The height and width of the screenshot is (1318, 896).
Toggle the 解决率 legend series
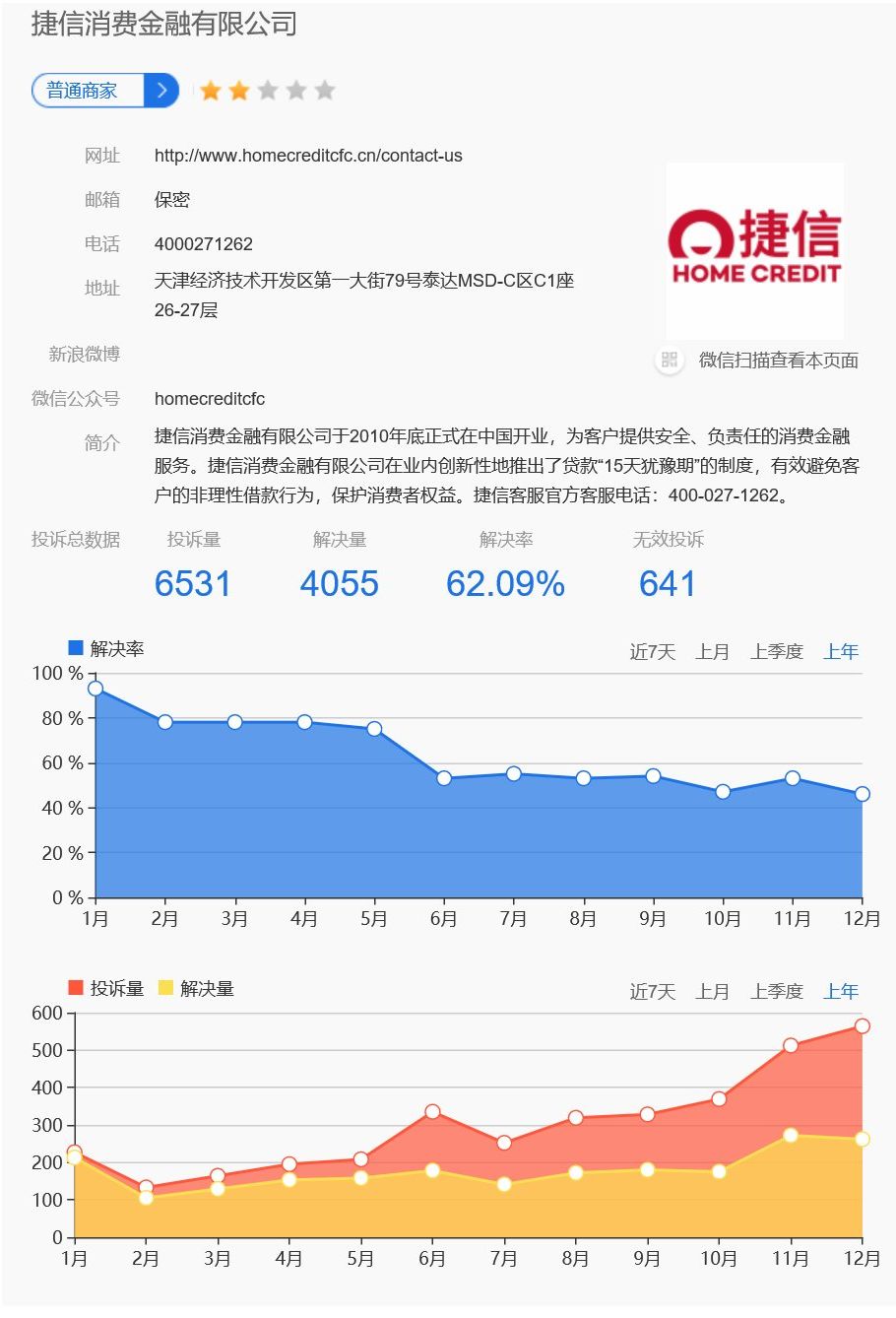click(106, 649)
